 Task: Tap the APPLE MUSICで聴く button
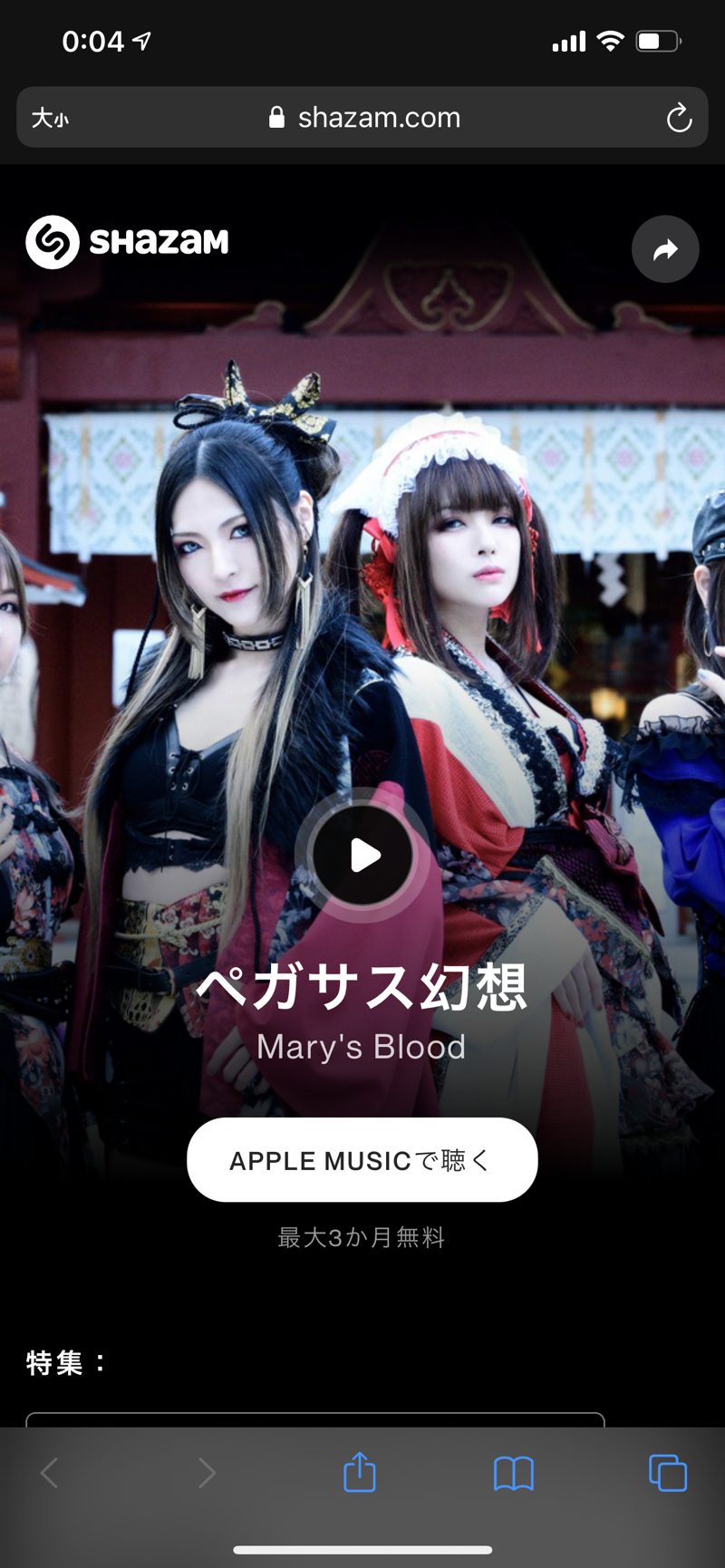[x=362, y=1159]
